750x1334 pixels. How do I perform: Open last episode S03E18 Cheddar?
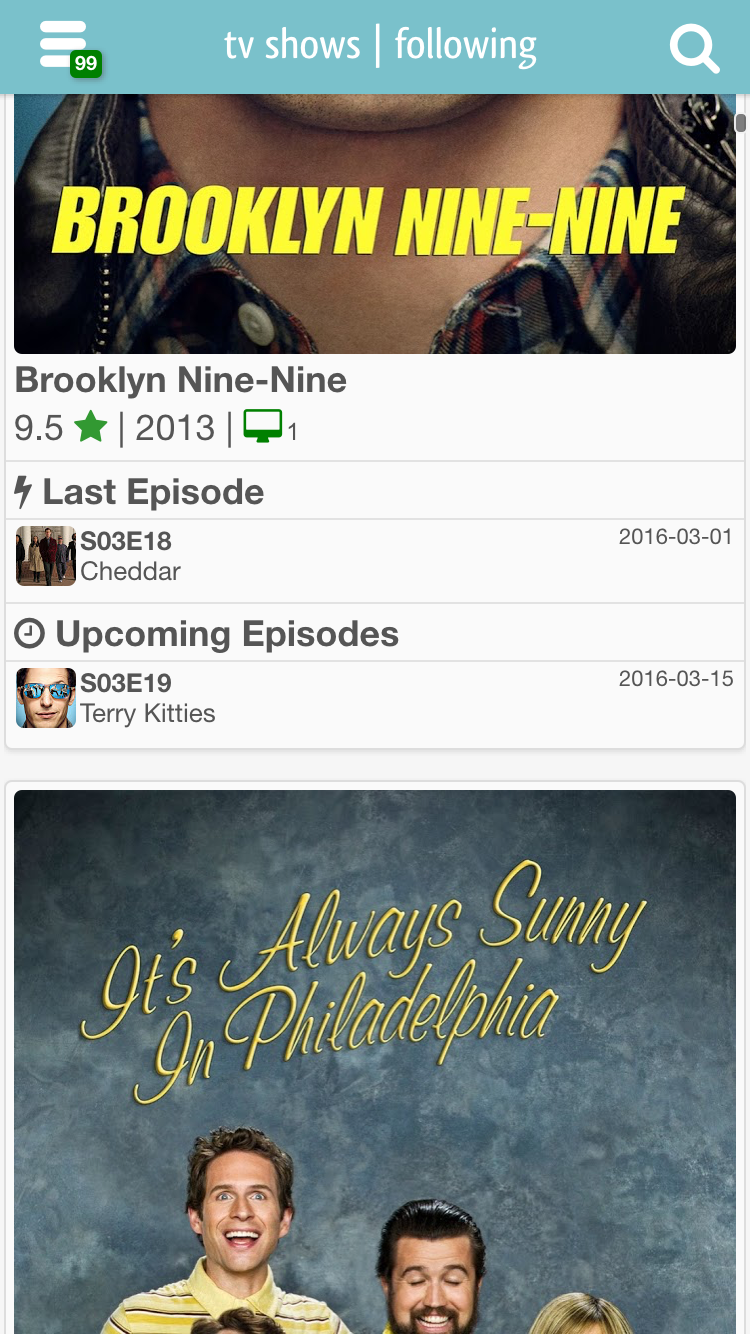pyautogui.click(x=375, y=557)
